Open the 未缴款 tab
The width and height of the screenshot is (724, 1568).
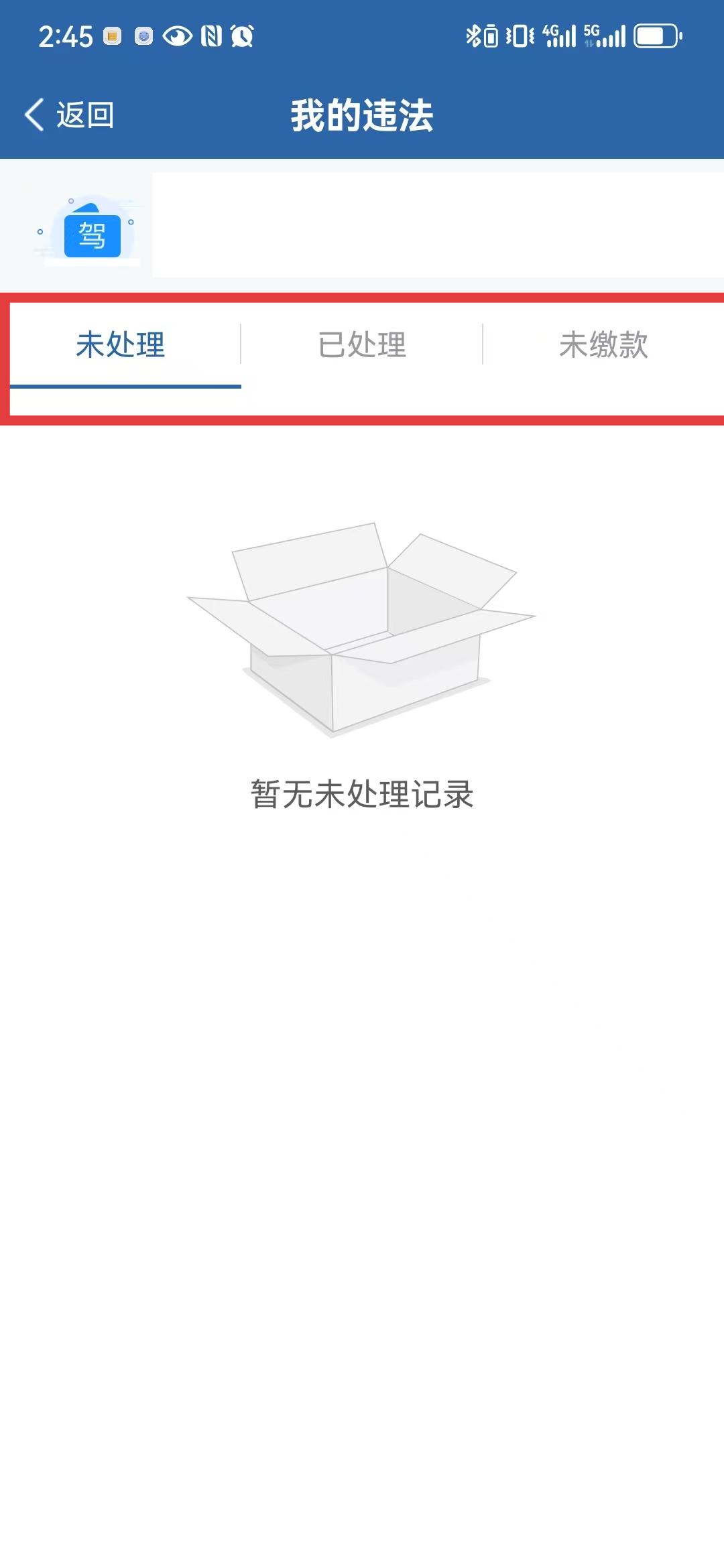click(603, 345)
